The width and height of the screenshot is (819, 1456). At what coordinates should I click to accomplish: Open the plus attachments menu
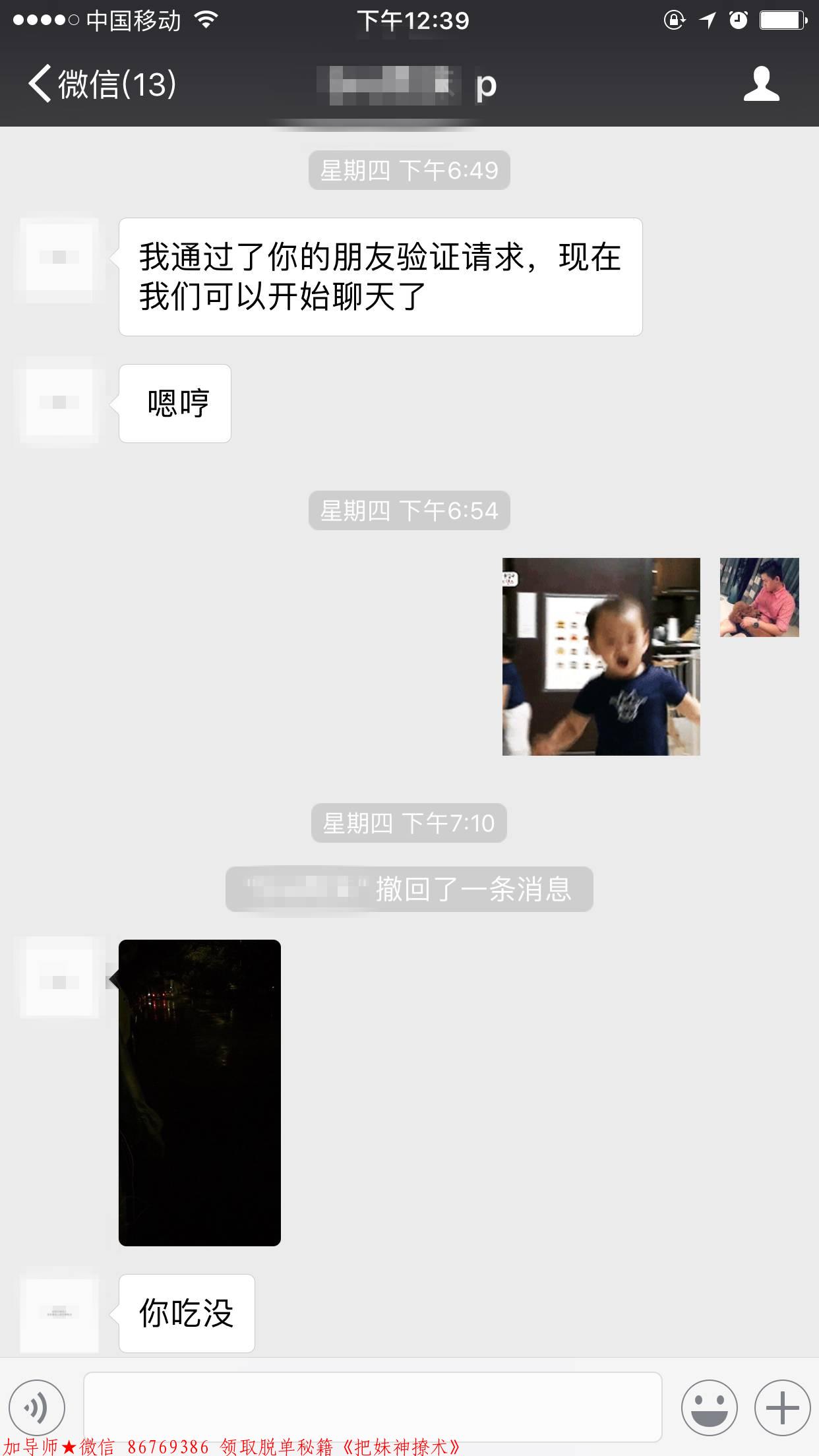(783, 1409)
